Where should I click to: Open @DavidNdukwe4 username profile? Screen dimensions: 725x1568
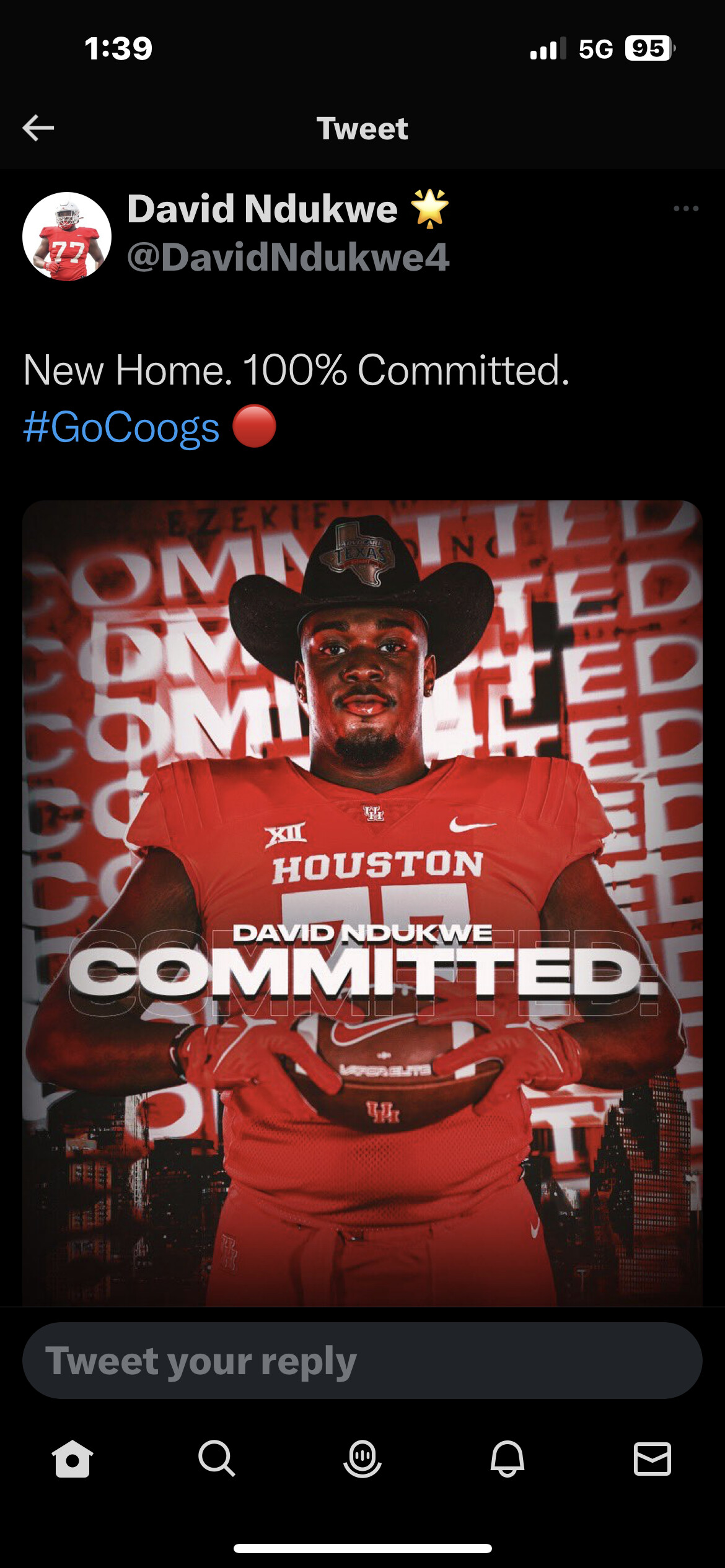[x=288, y=257]
